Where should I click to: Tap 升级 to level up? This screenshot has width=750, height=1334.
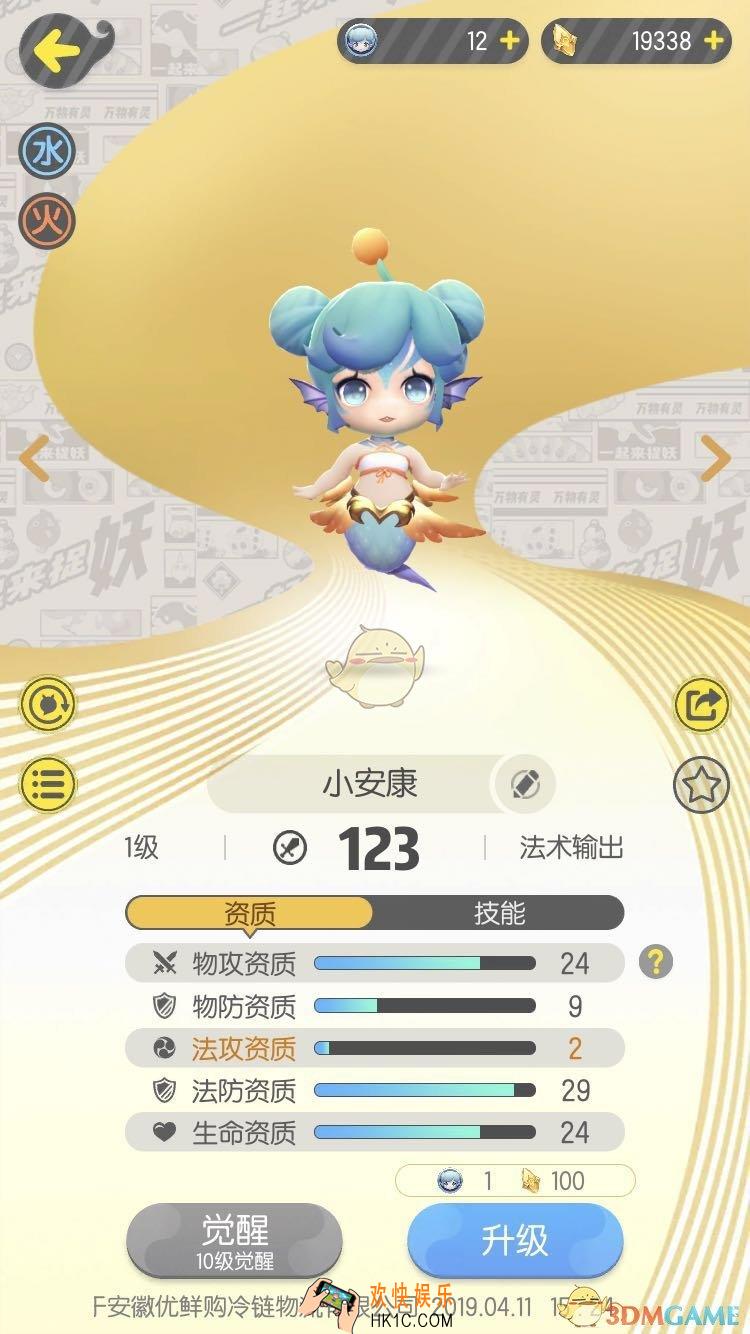click(x=515, y=1240)
